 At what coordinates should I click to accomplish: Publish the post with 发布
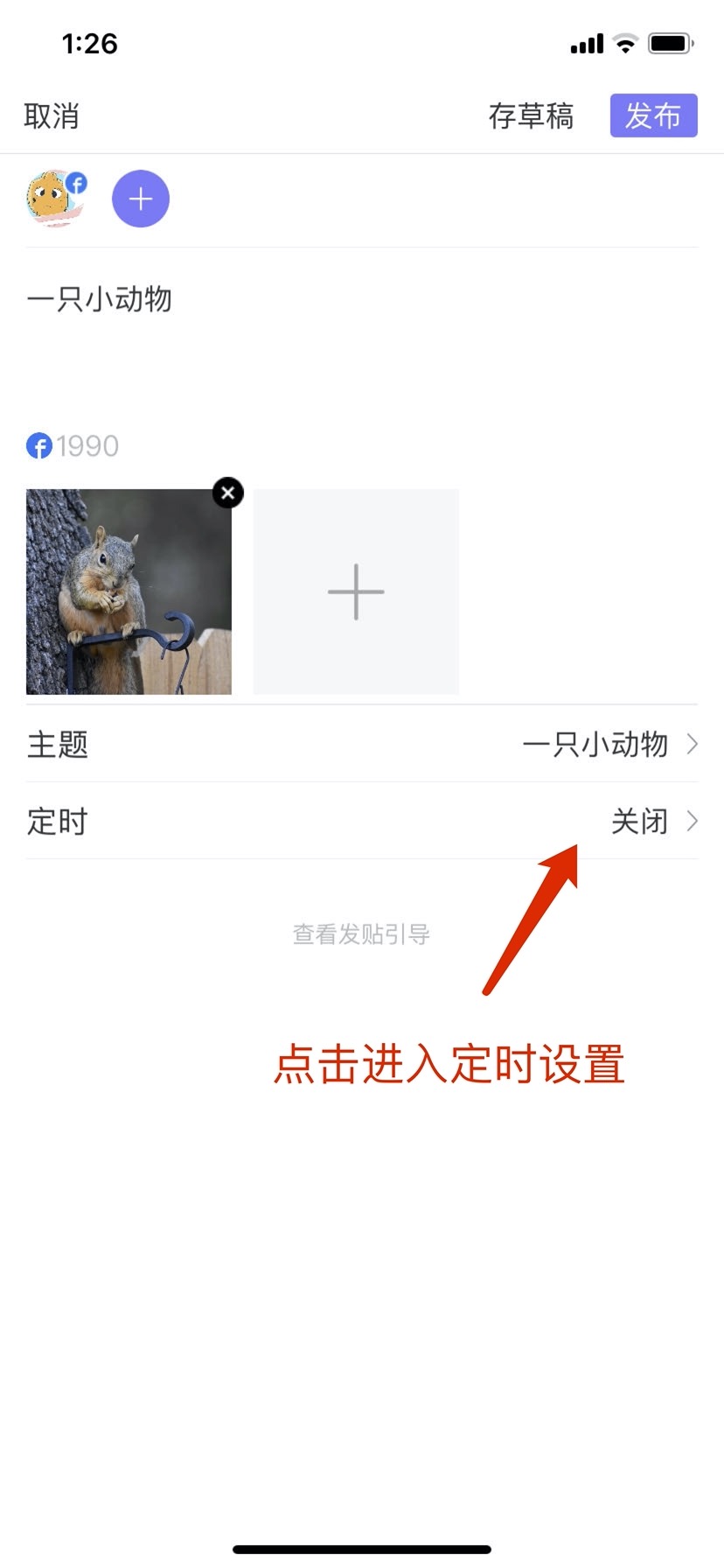coord(653,115)
